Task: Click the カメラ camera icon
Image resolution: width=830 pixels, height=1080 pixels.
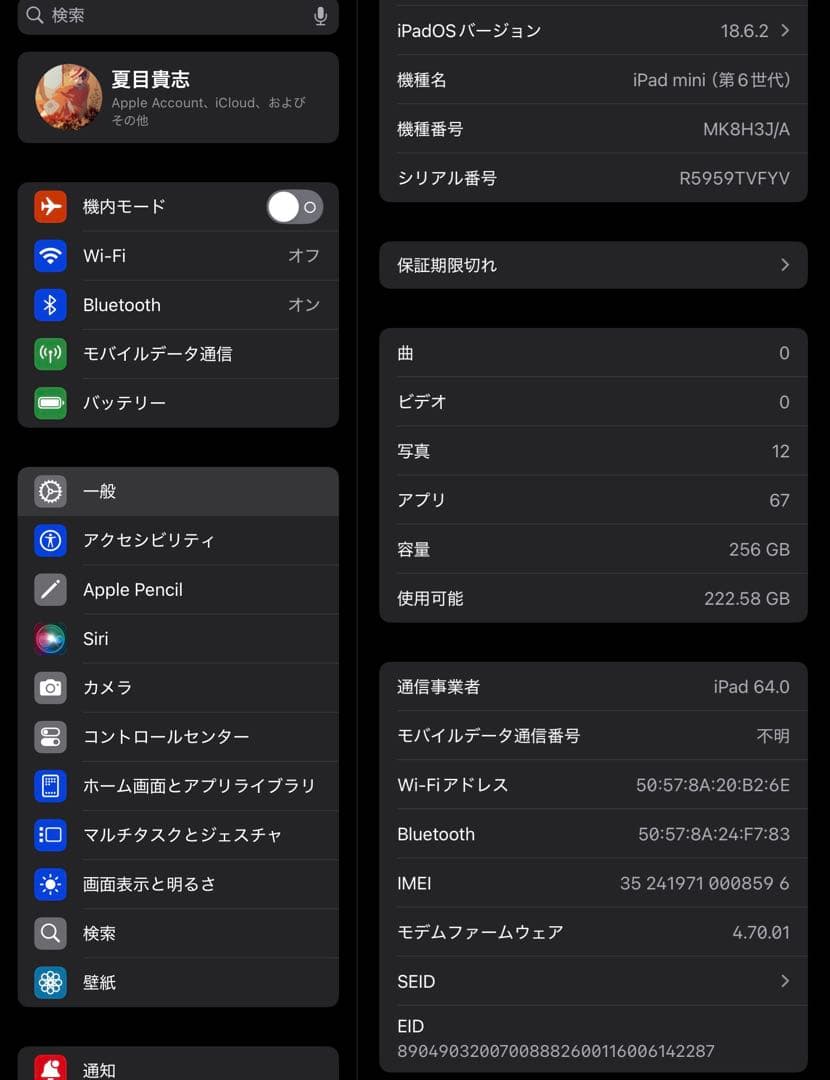Action: [50, 687]
